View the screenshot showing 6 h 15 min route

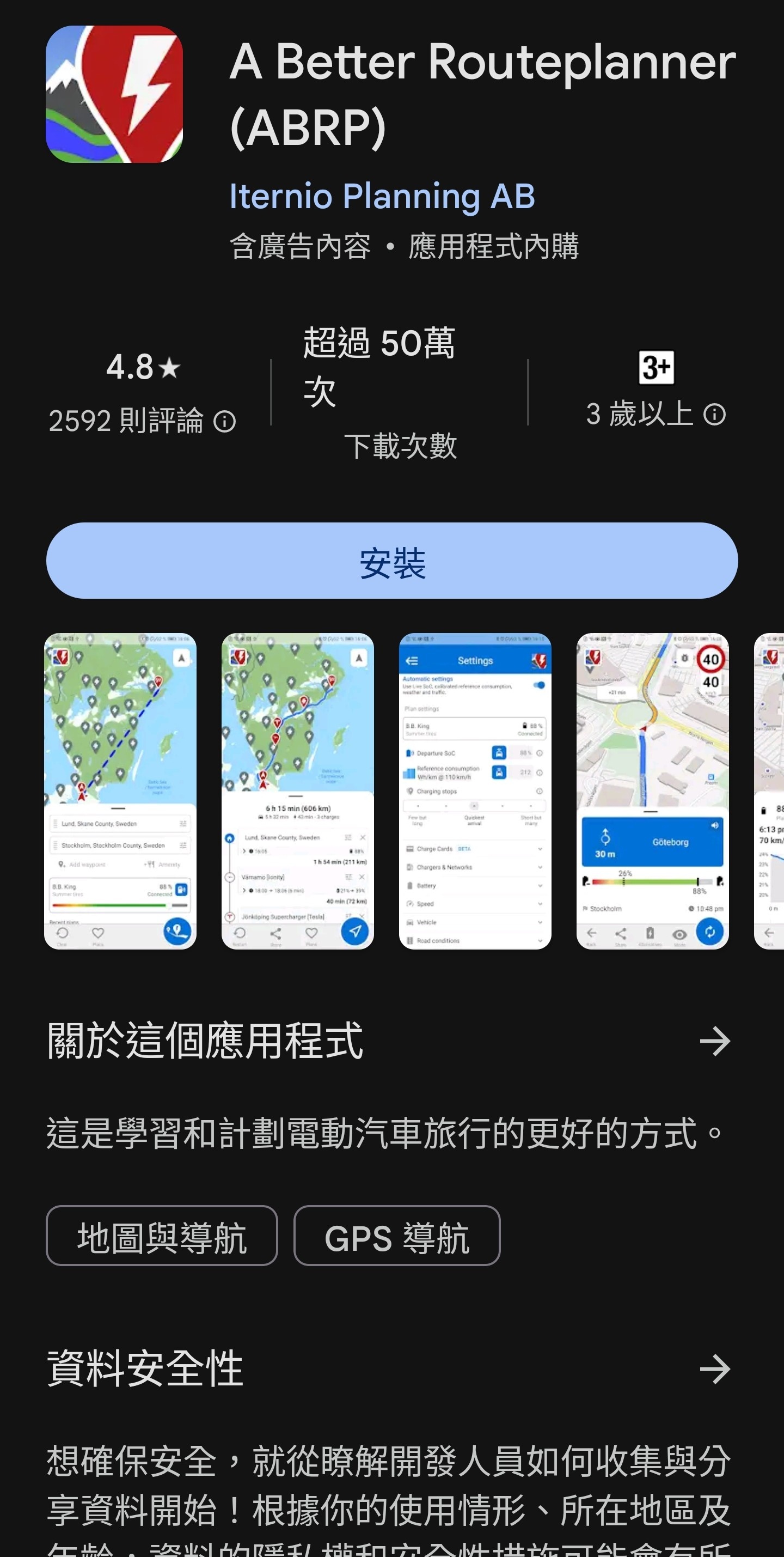coord(298,790)
